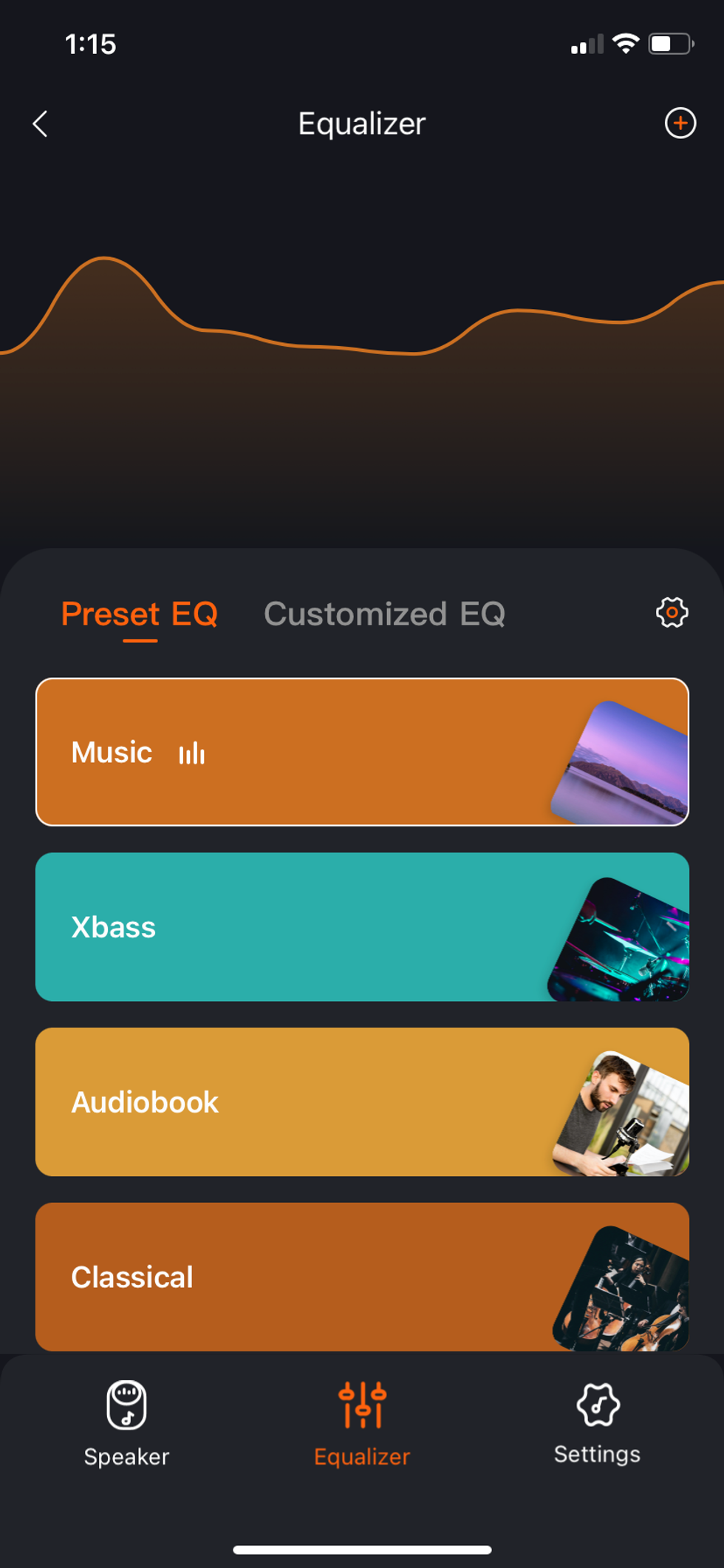Screen dimensions: 724x1568
Task: Go back from the Equalizer screen
Action: 41,123
